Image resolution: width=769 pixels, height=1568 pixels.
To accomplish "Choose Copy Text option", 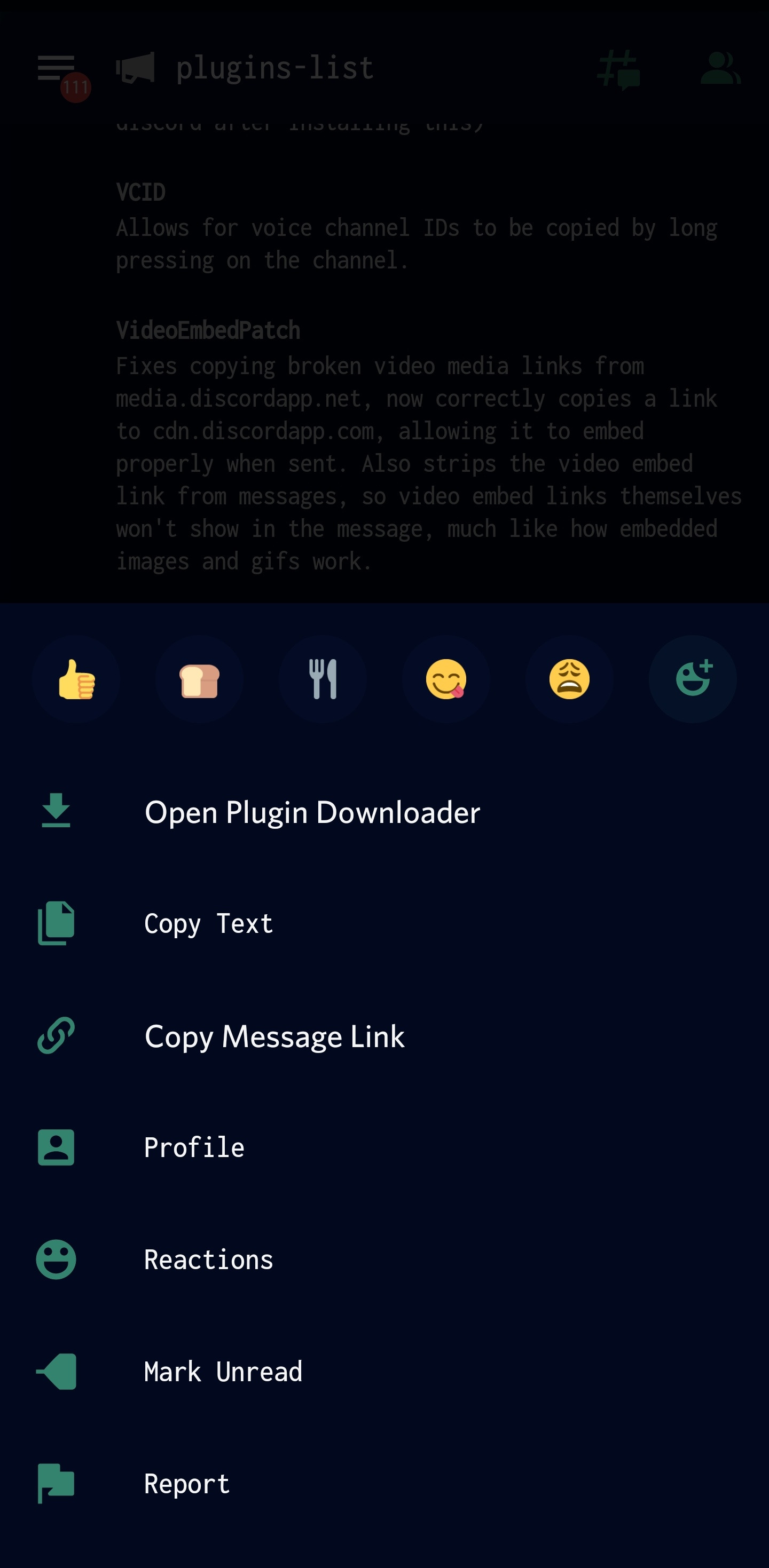I will click(208, 923).
